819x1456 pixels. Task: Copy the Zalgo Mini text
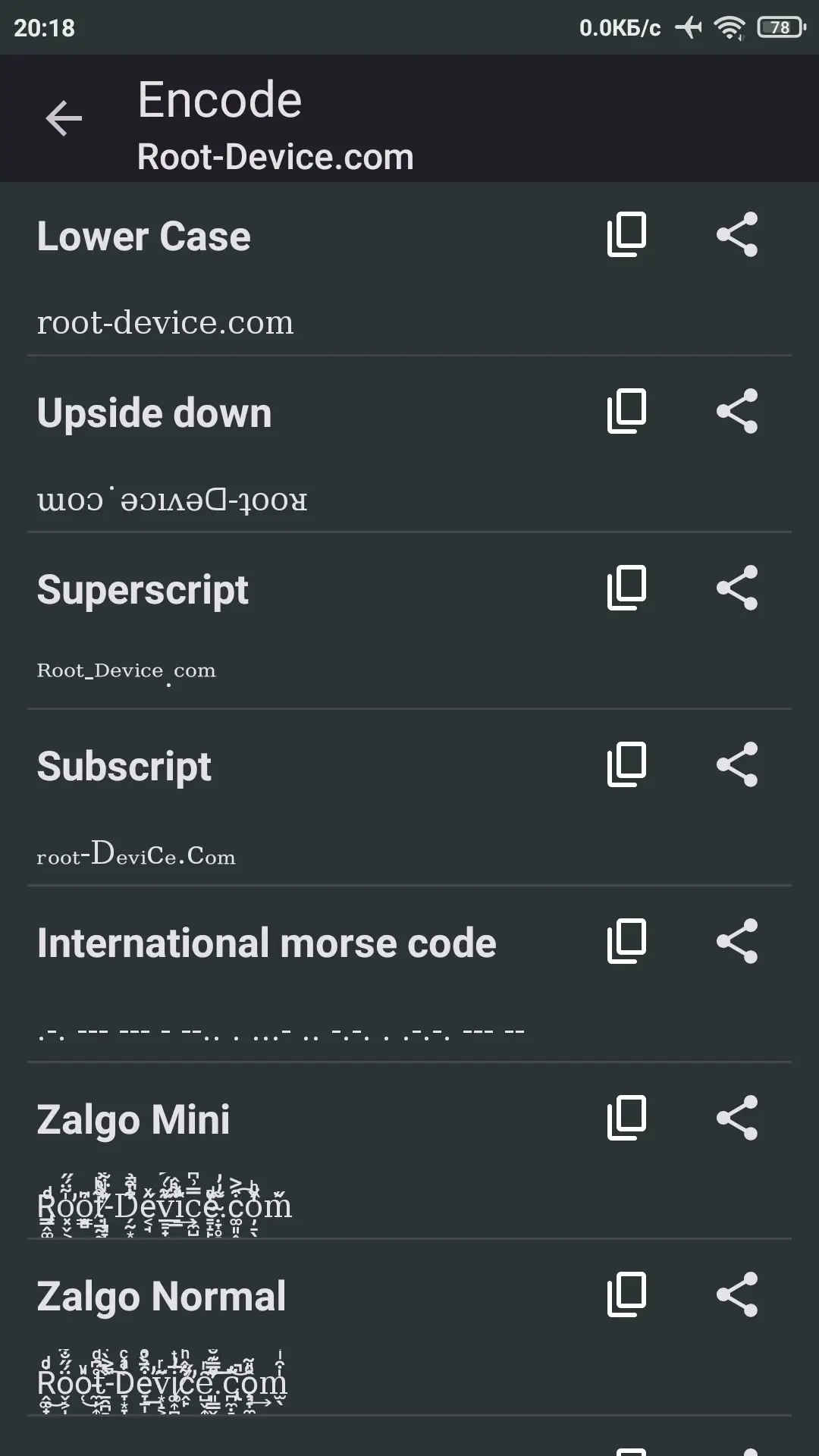pos(626,1118)
